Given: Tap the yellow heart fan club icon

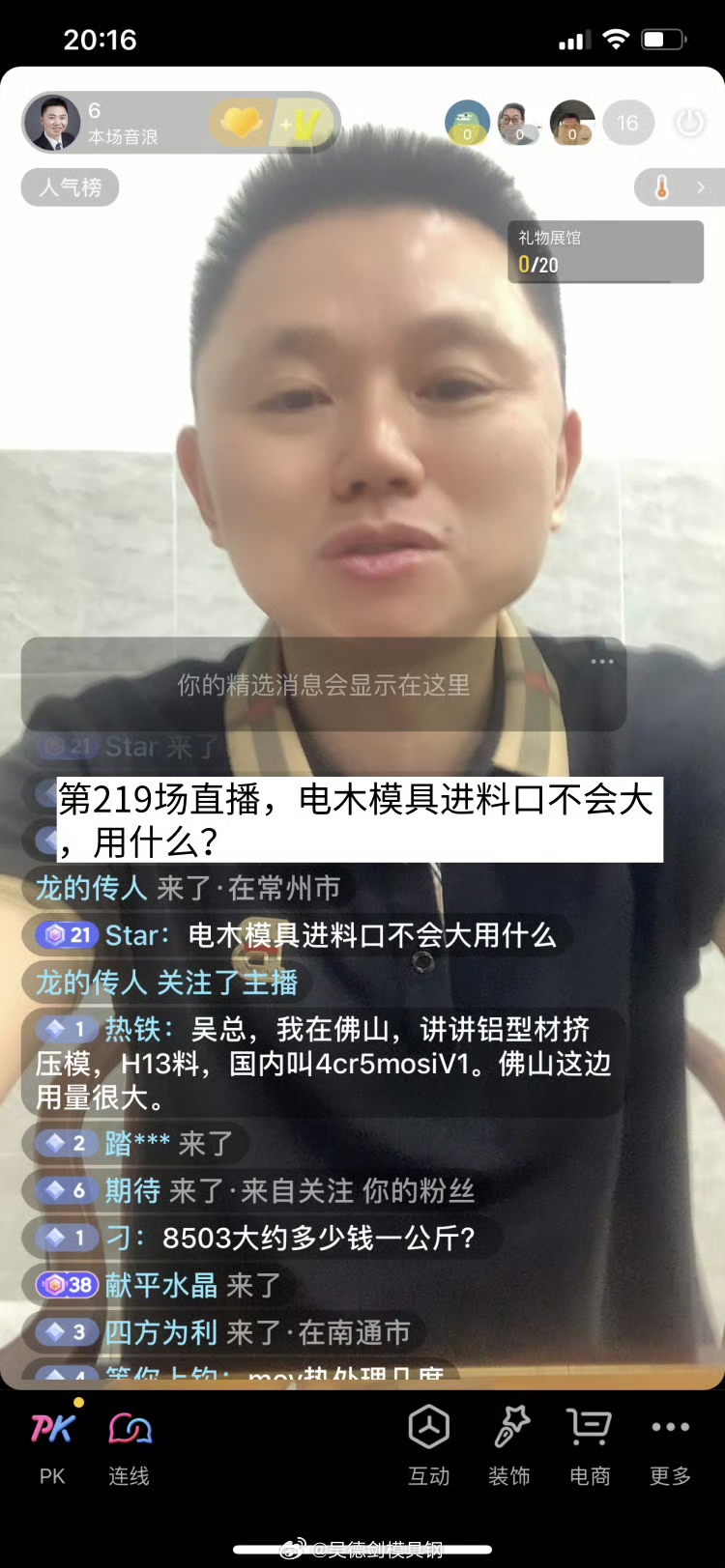Looking at the screenshot, I should (x=241, y=124).
